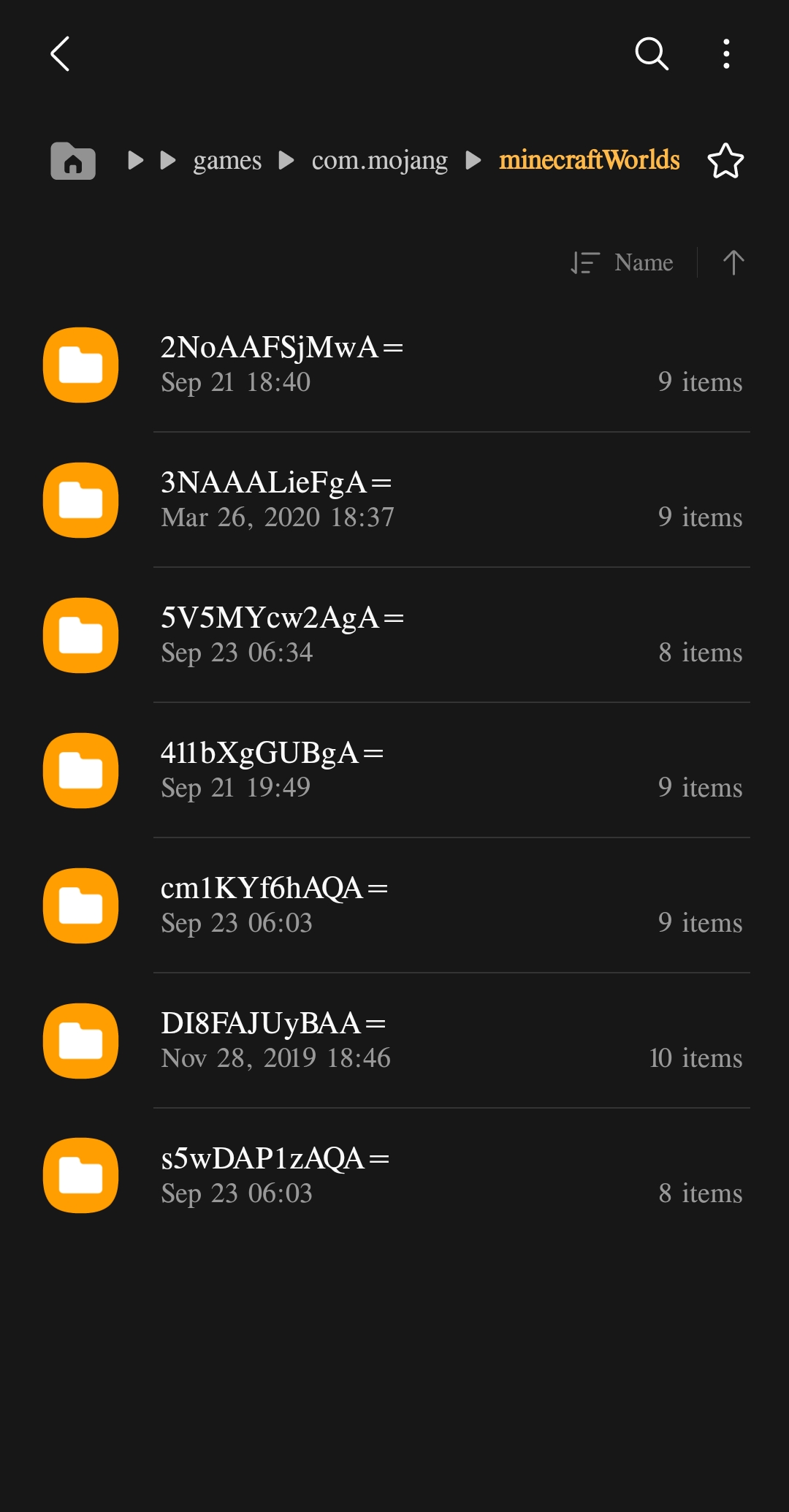
Task: Open folder 3NAAALieFgA=
Action: (394, 500)
